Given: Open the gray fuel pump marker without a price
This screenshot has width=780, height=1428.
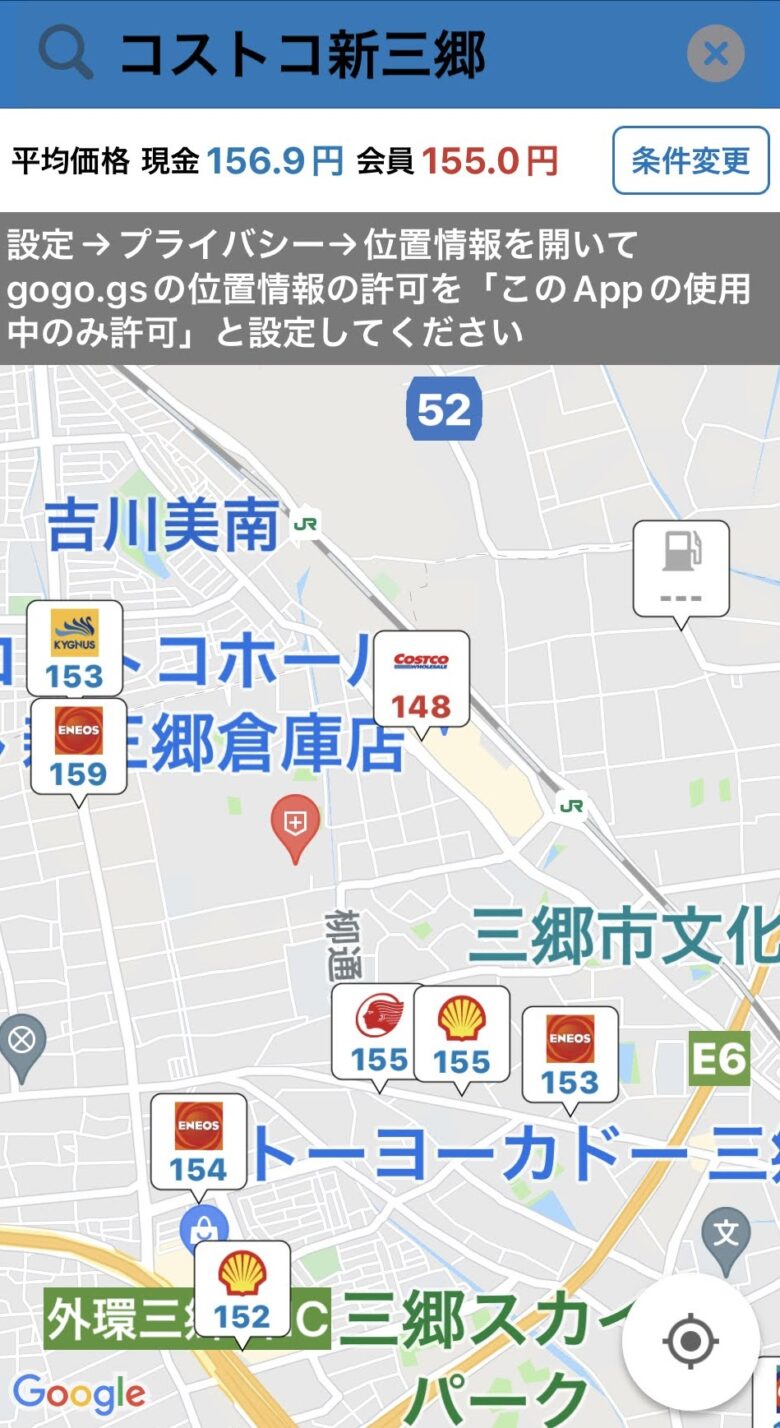Looking at the screenshot, I should point(683,565).
